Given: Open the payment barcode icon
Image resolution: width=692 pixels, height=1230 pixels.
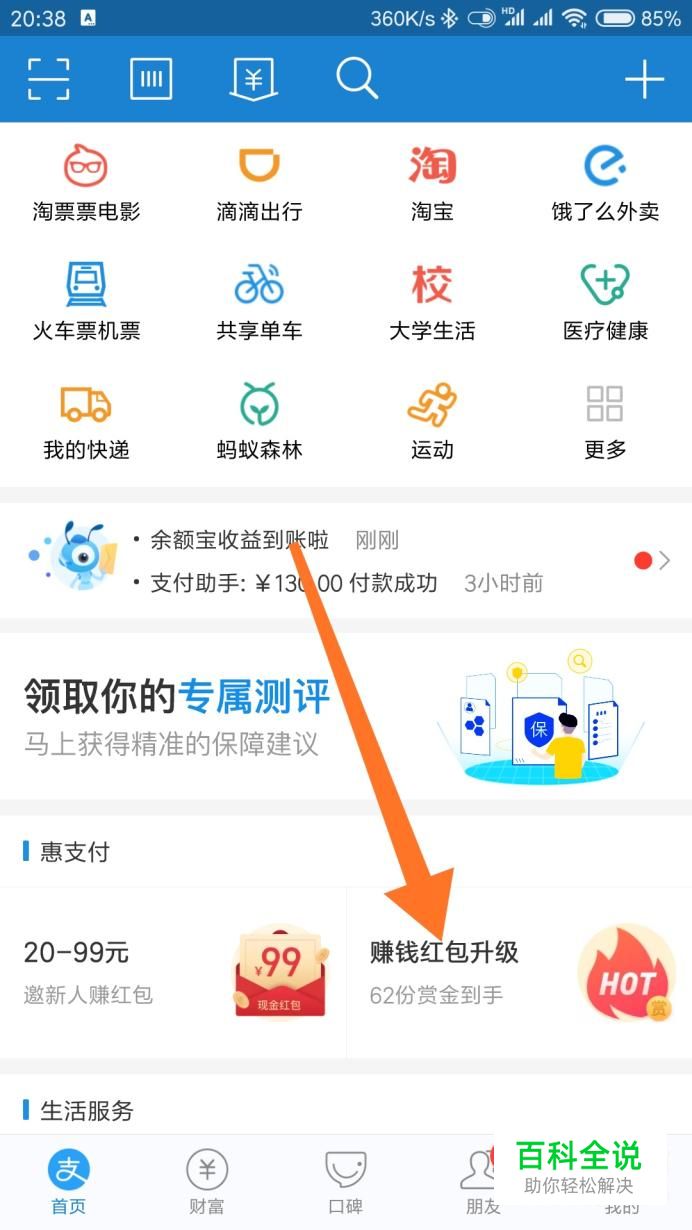Looking at the screenshot, I should (151, 78).
